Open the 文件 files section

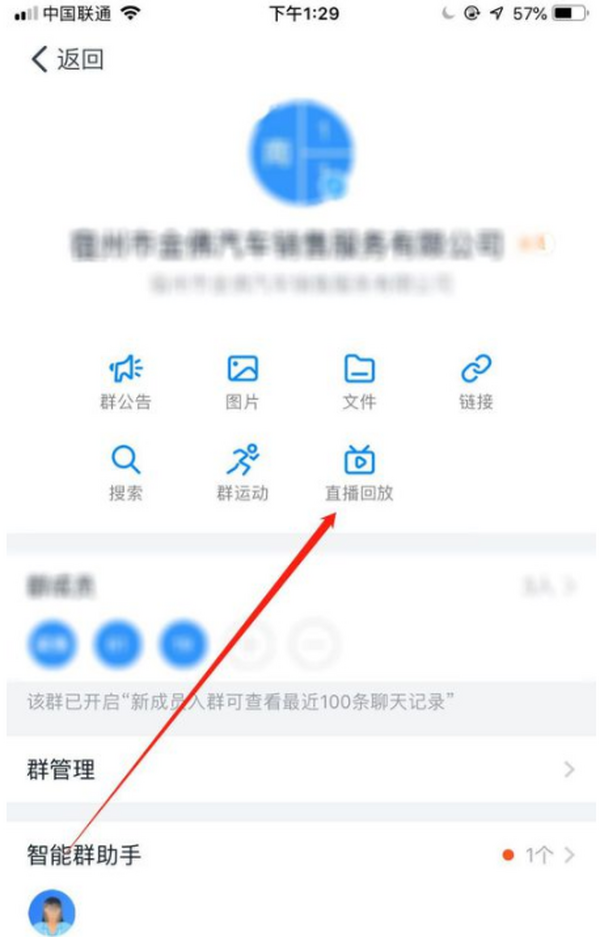pyautogui.click(x=359, y=381)
